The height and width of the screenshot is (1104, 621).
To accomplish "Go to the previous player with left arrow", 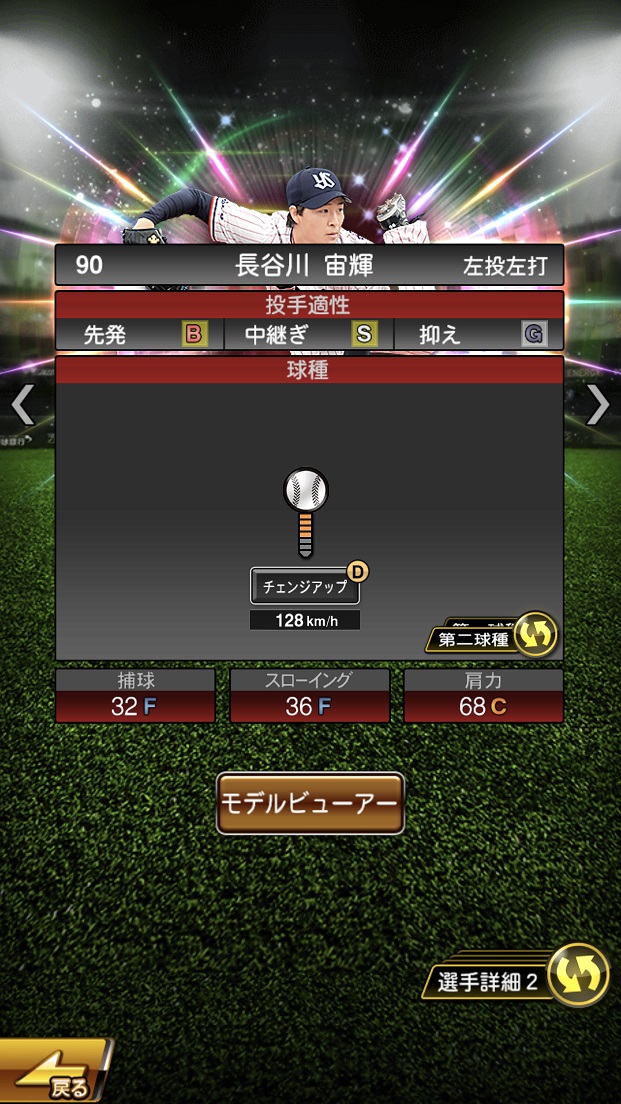I will pos(22,405).
